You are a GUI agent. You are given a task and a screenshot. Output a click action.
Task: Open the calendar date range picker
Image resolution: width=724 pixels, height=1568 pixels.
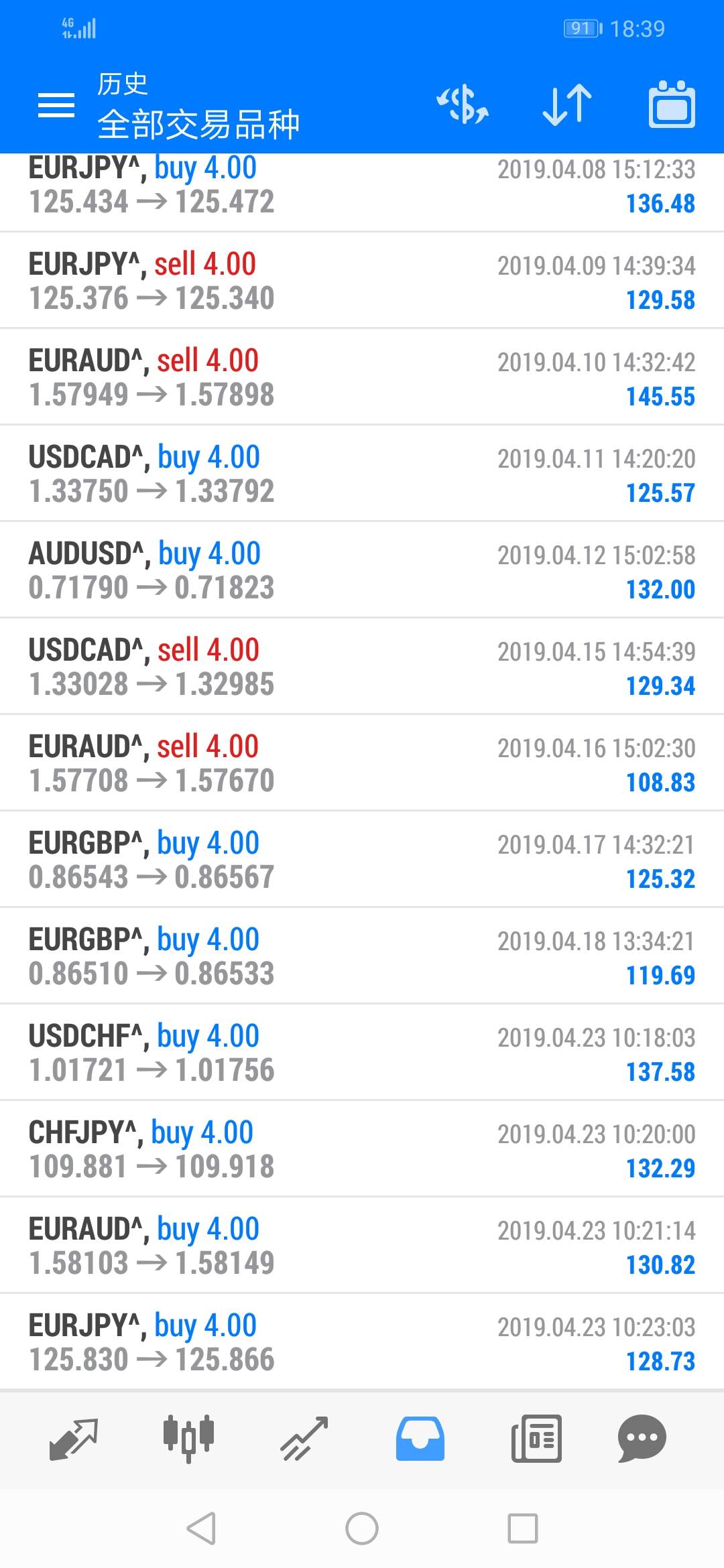672,105
